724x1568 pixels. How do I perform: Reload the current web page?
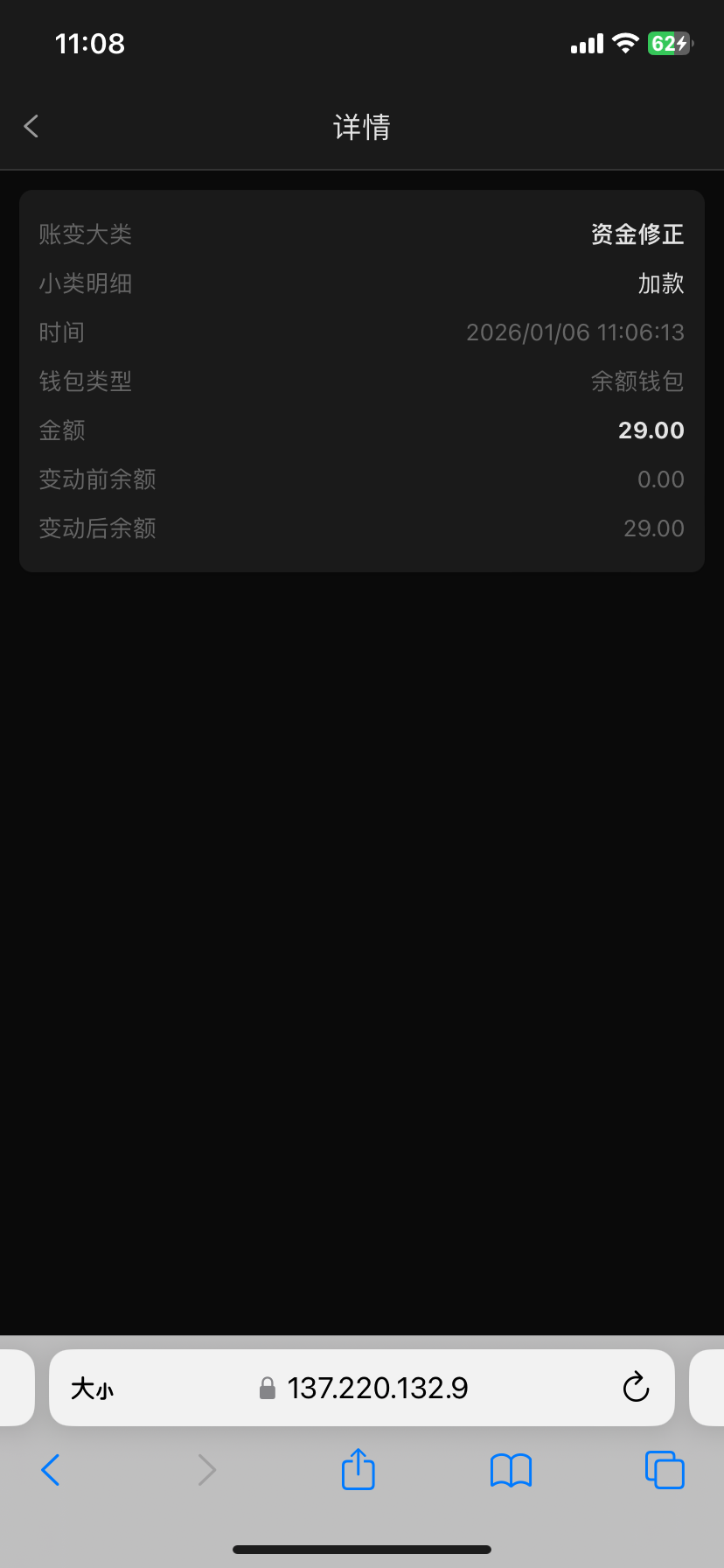[x=636, y=1389]
